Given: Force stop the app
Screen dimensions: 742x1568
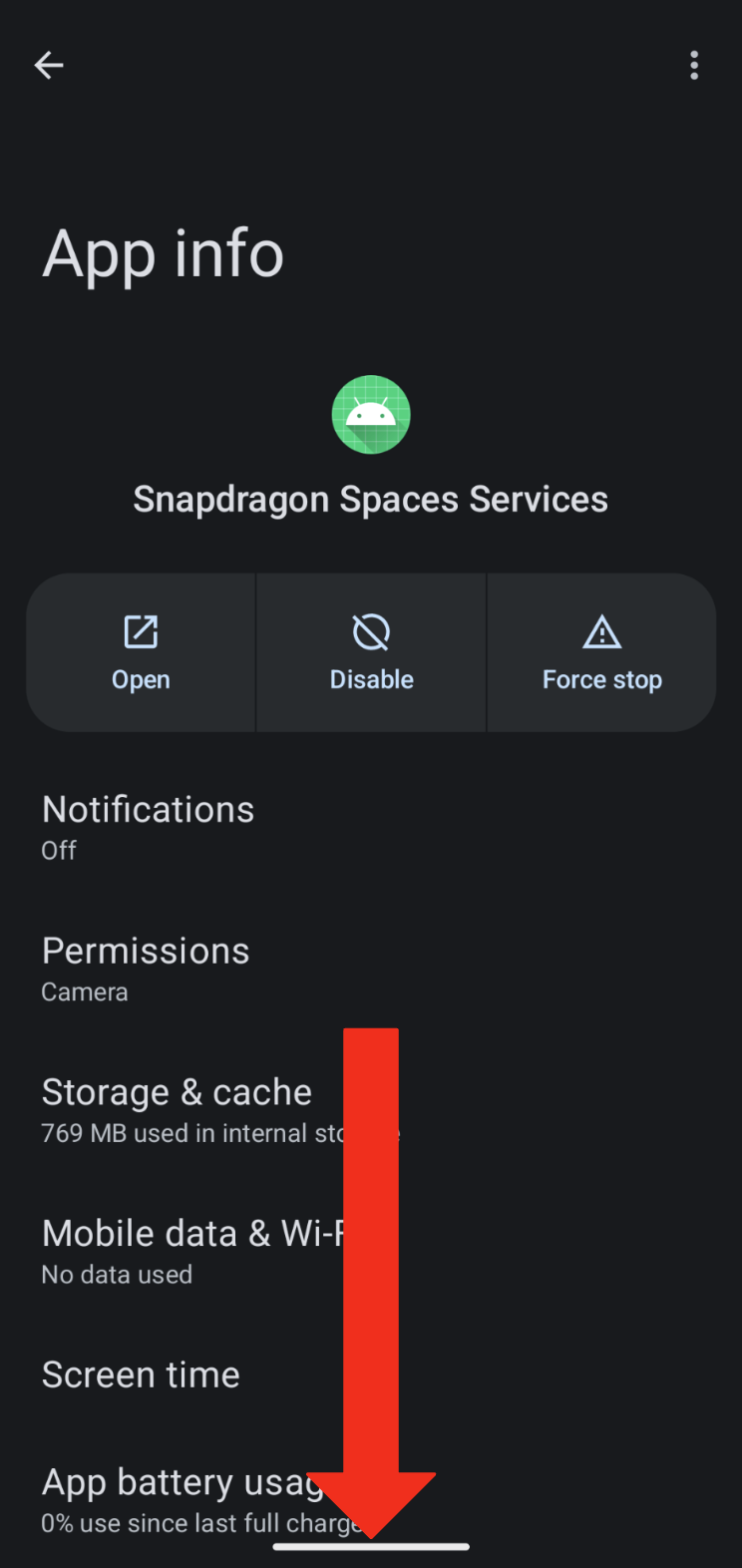Looking at the screenshot, I should pos(601,652).
